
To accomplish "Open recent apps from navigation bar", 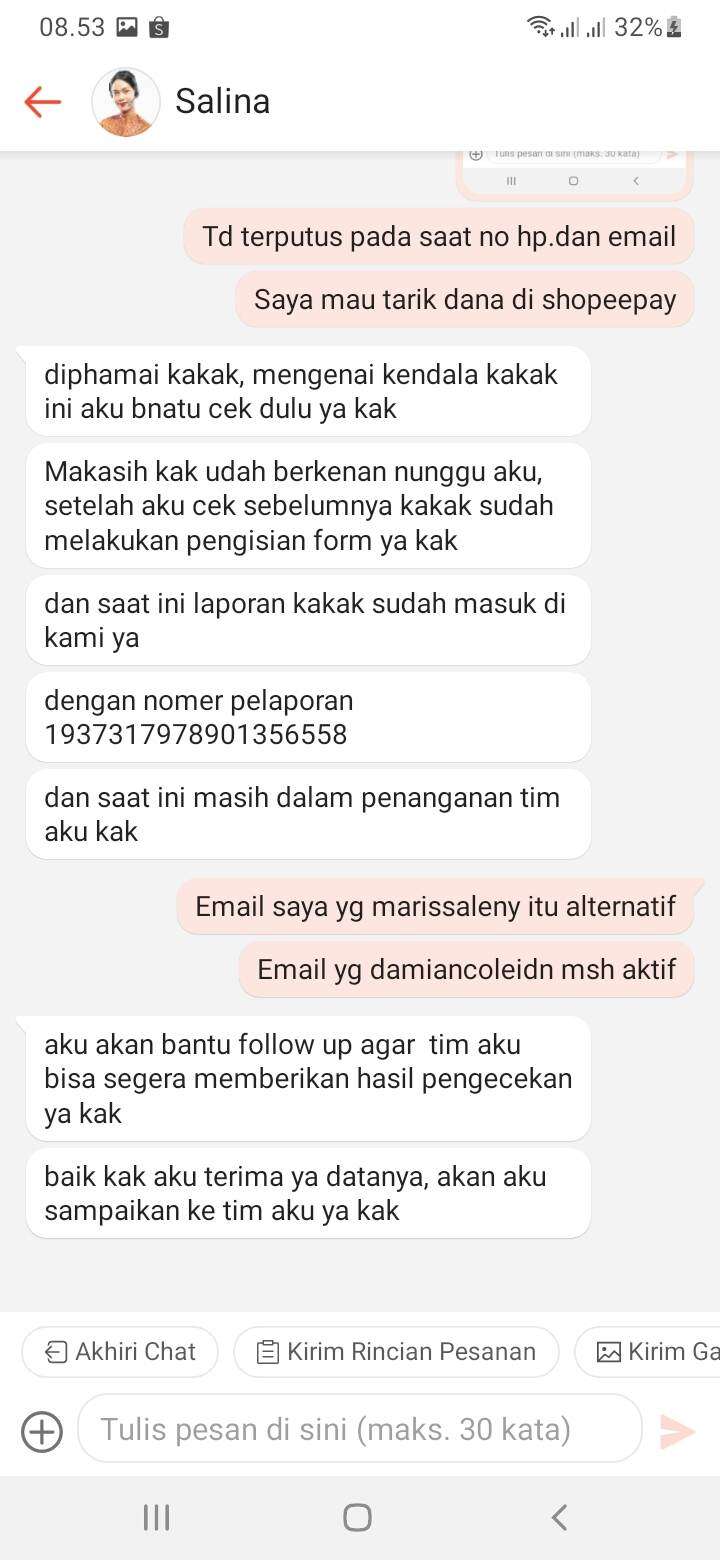I will click(156, 1518).
